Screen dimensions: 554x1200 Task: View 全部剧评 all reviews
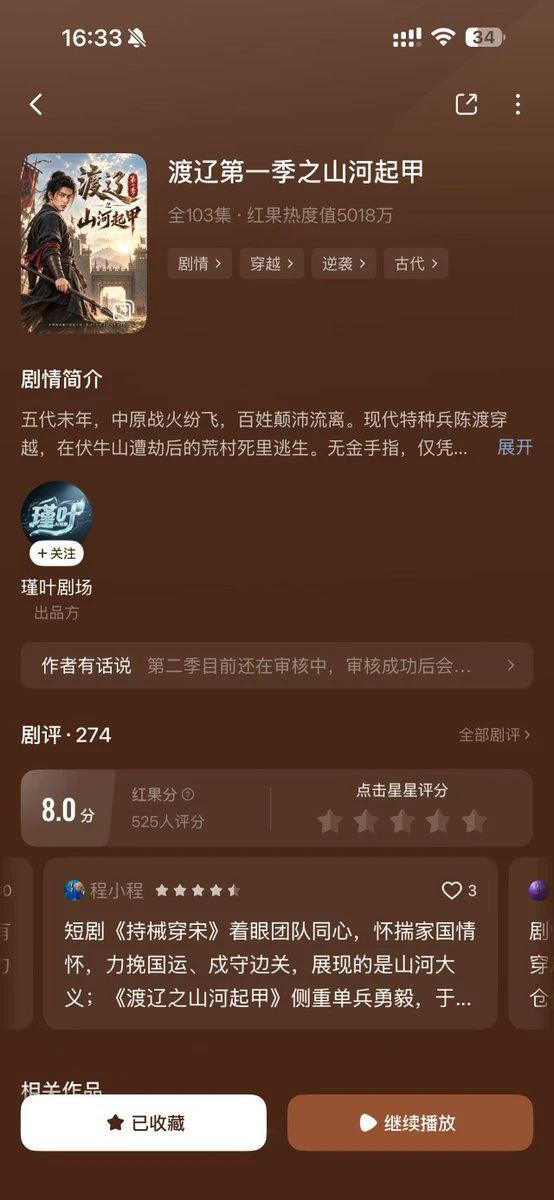(x=495, y=735)
